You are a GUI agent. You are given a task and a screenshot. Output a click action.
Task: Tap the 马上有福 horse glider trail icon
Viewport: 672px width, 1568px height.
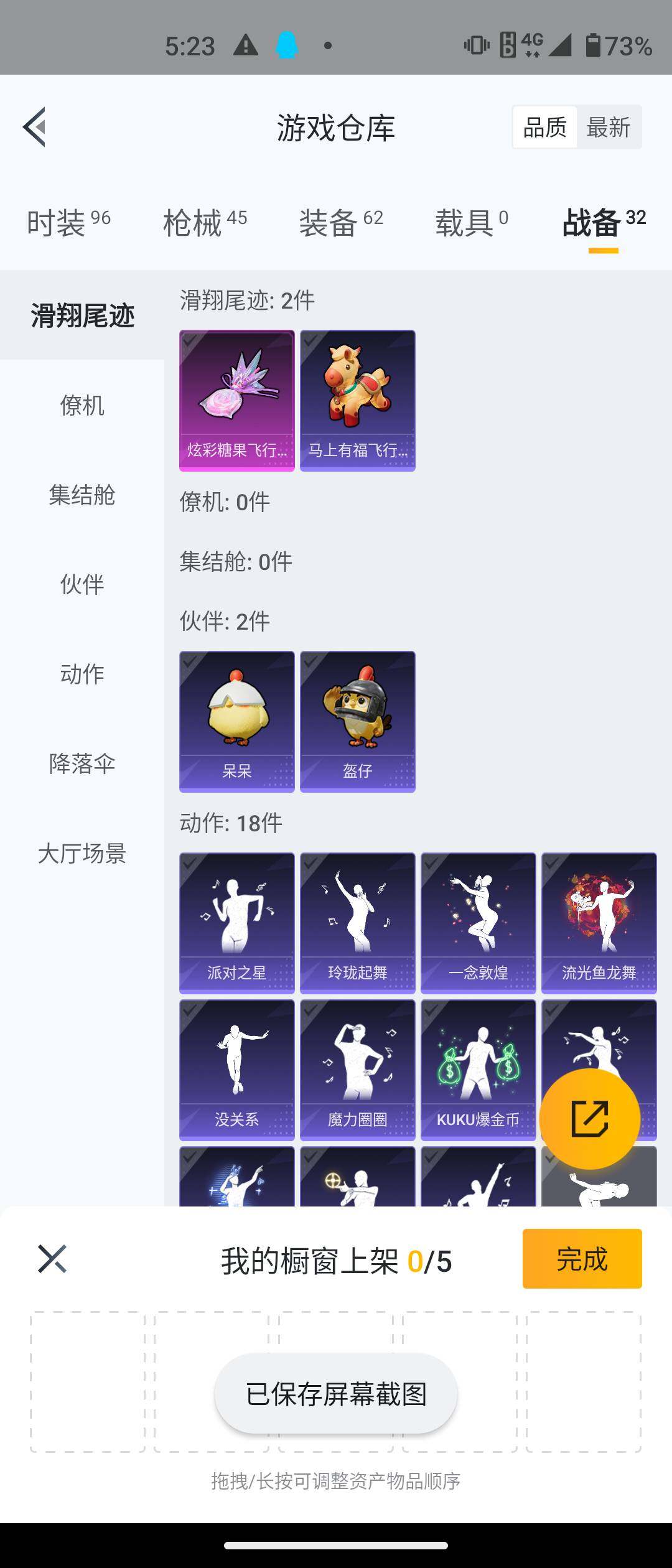point(358,395)
